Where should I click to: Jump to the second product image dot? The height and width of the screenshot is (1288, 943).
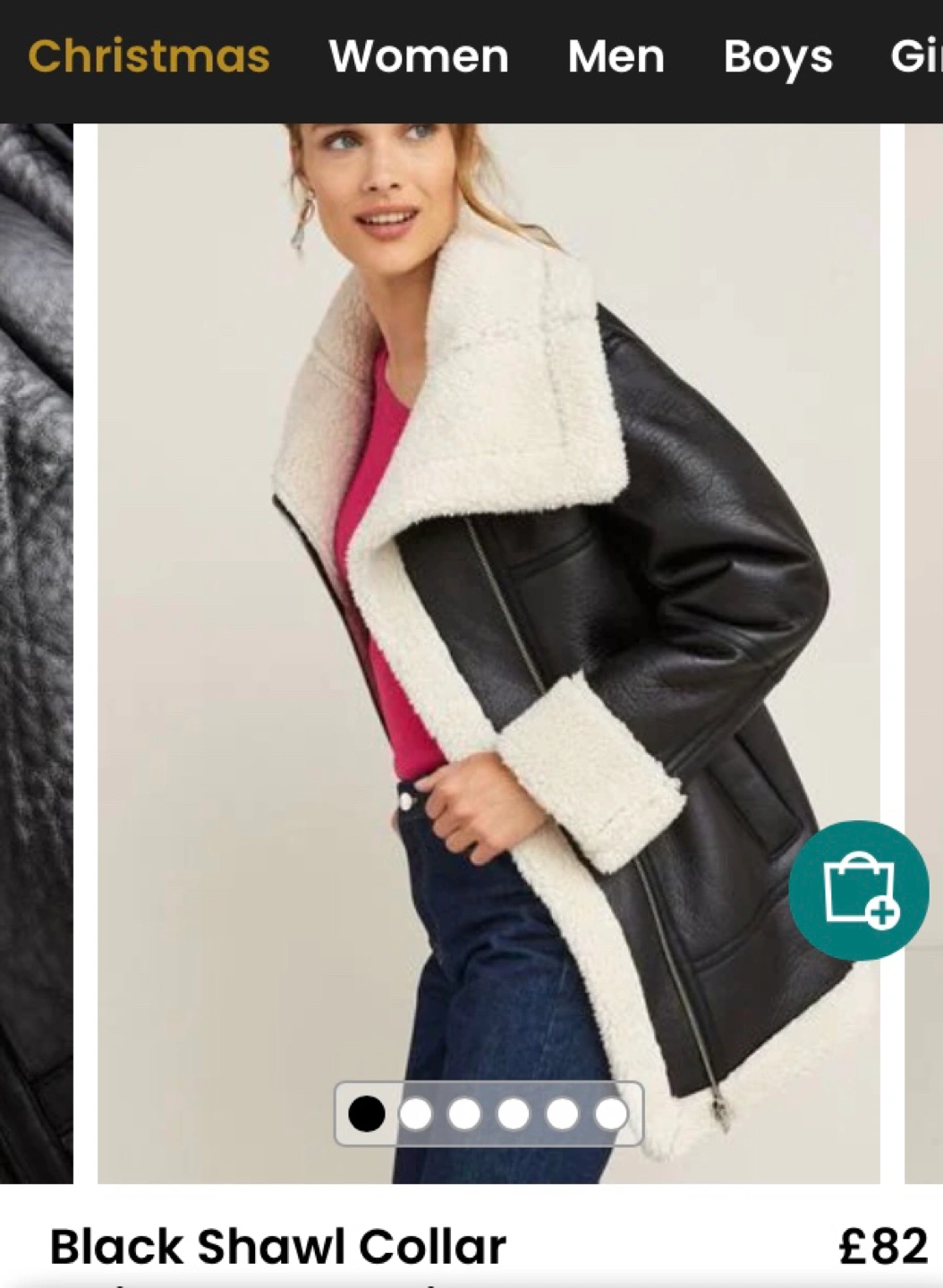point(415,1114)
